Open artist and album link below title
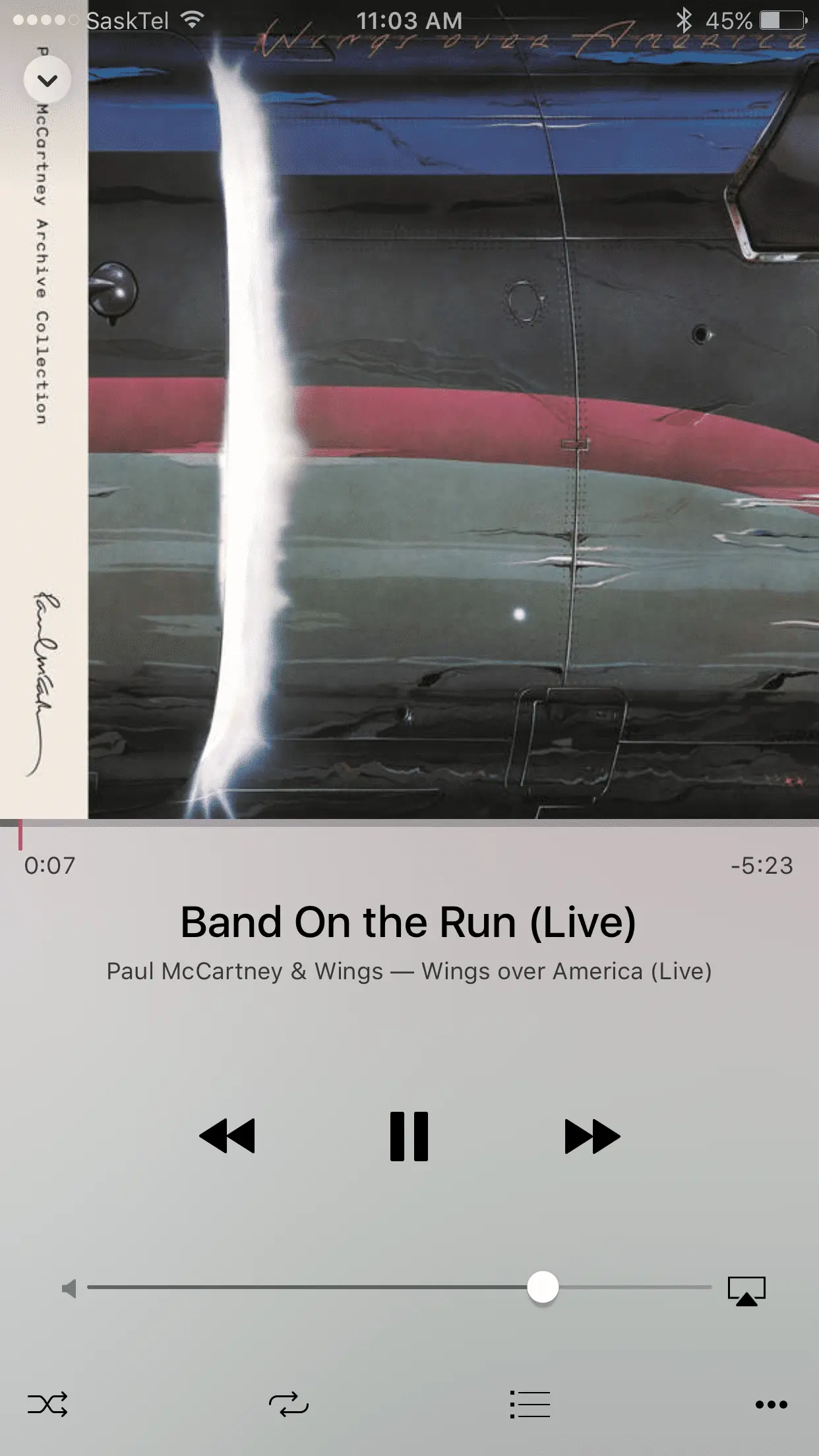 coord(409,971)
